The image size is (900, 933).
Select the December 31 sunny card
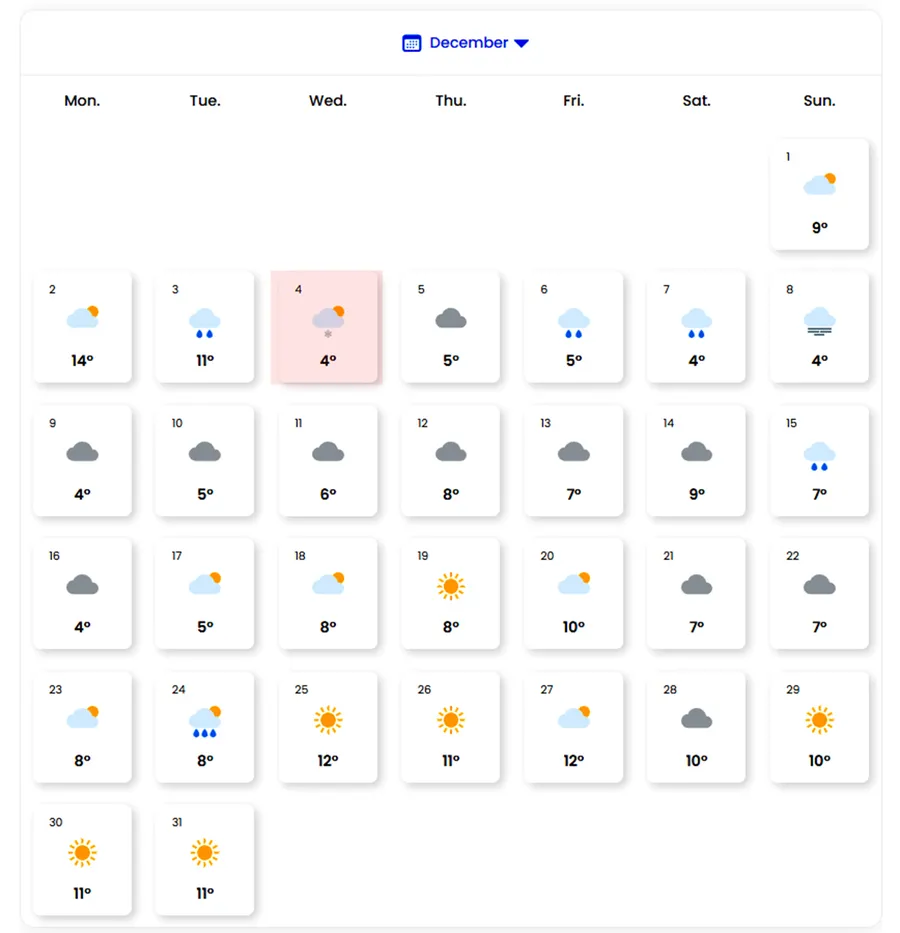[x=205, y=860]
